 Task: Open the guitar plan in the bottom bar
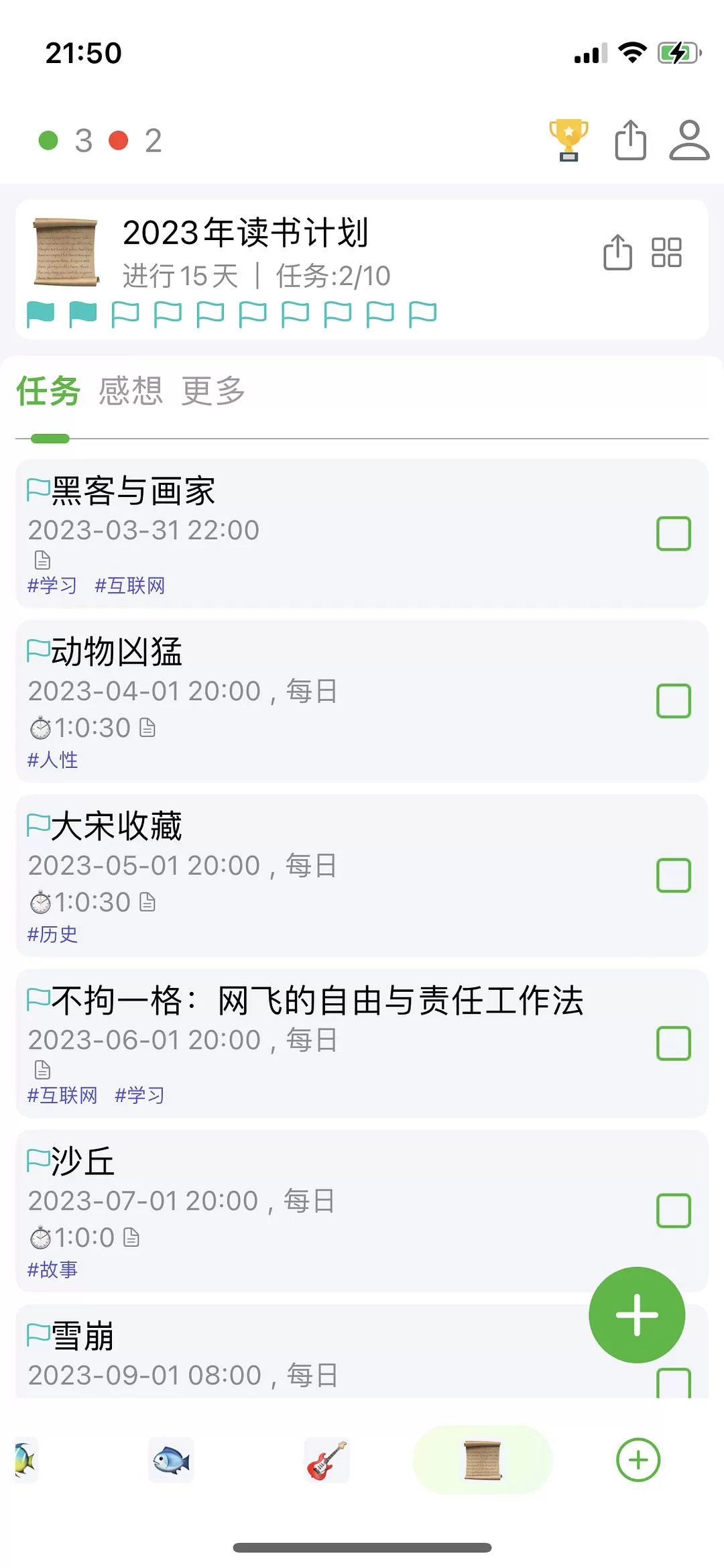point(327,1459)
